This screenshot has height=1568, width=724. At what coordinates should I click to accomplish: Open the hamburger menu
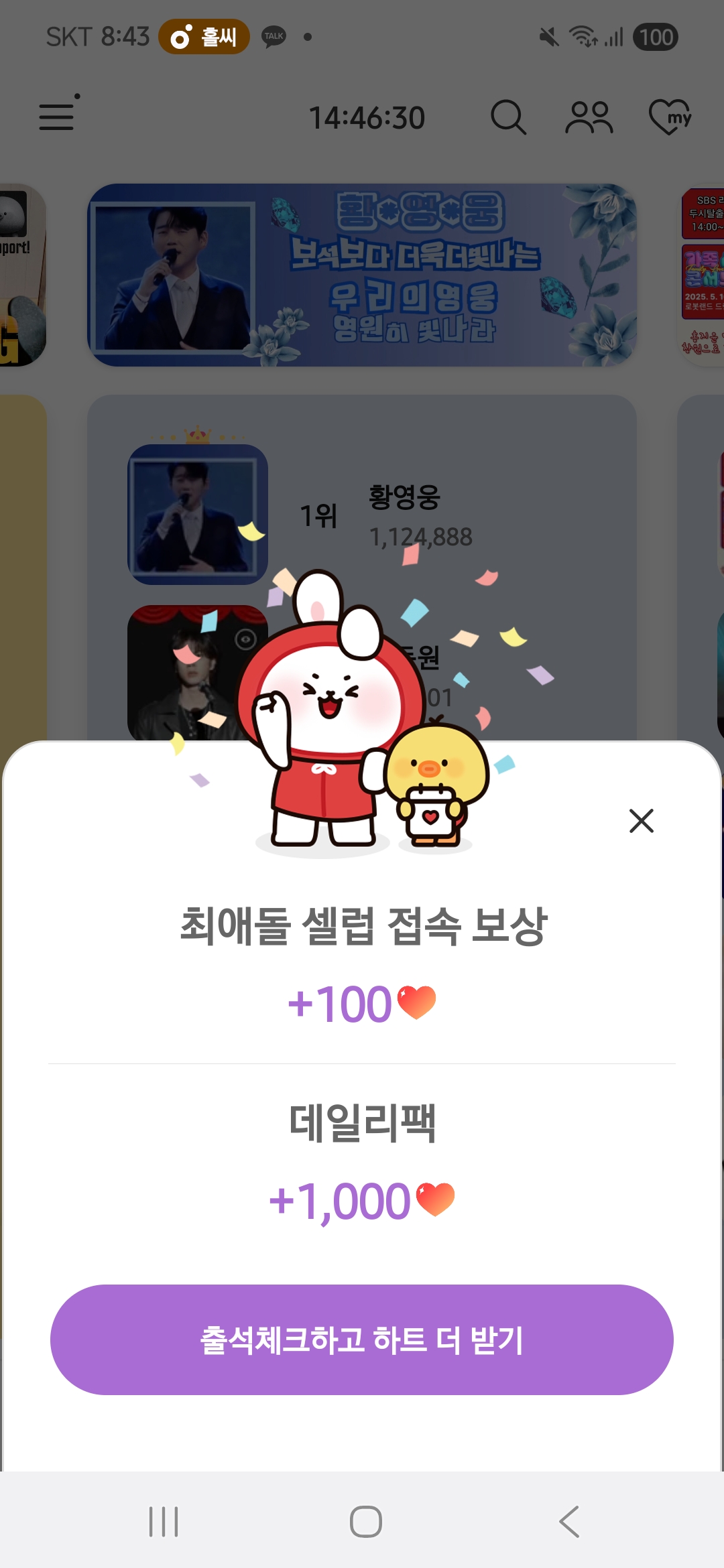click(58, 116)
